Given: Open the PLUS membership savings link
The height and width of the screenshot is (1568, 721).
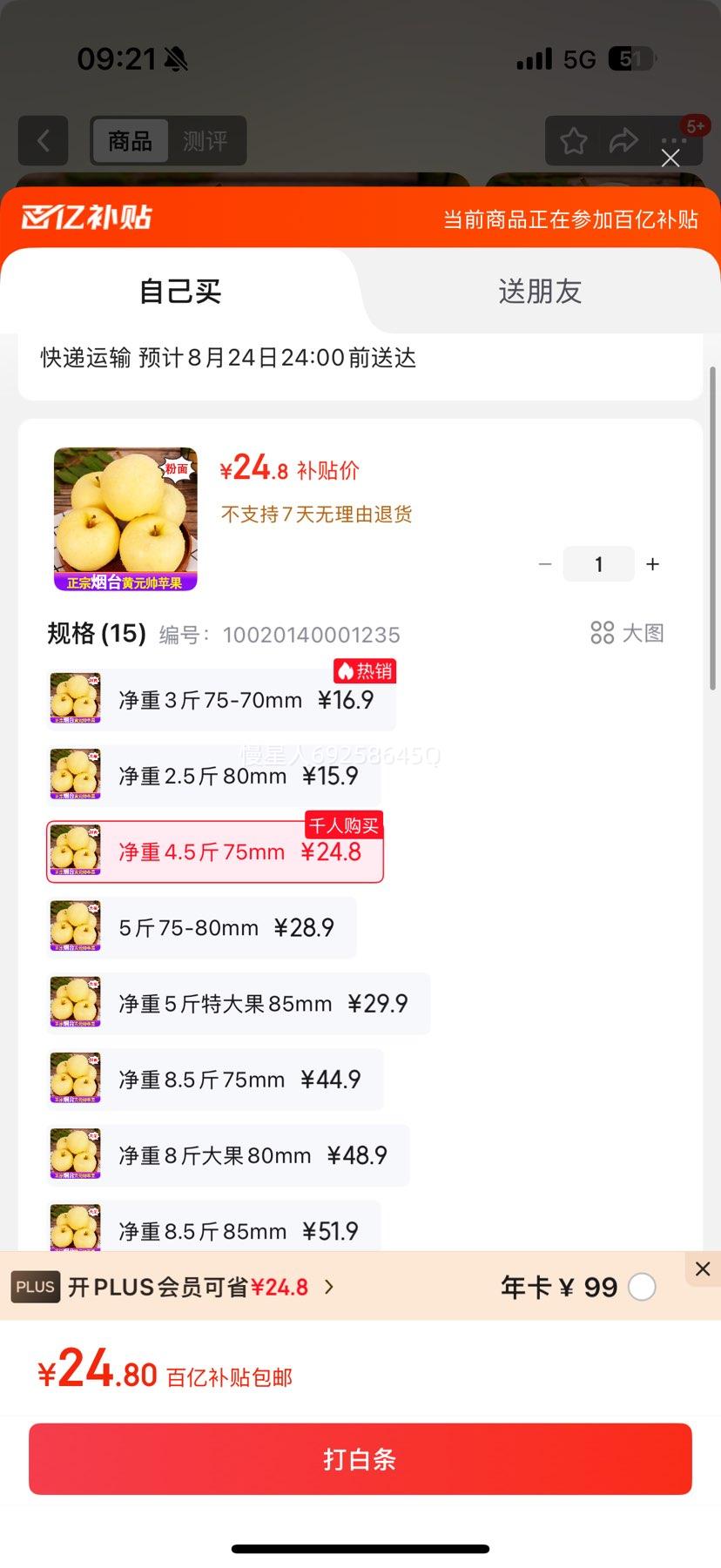Looking at the screenshot, I should click(200, 1287).
